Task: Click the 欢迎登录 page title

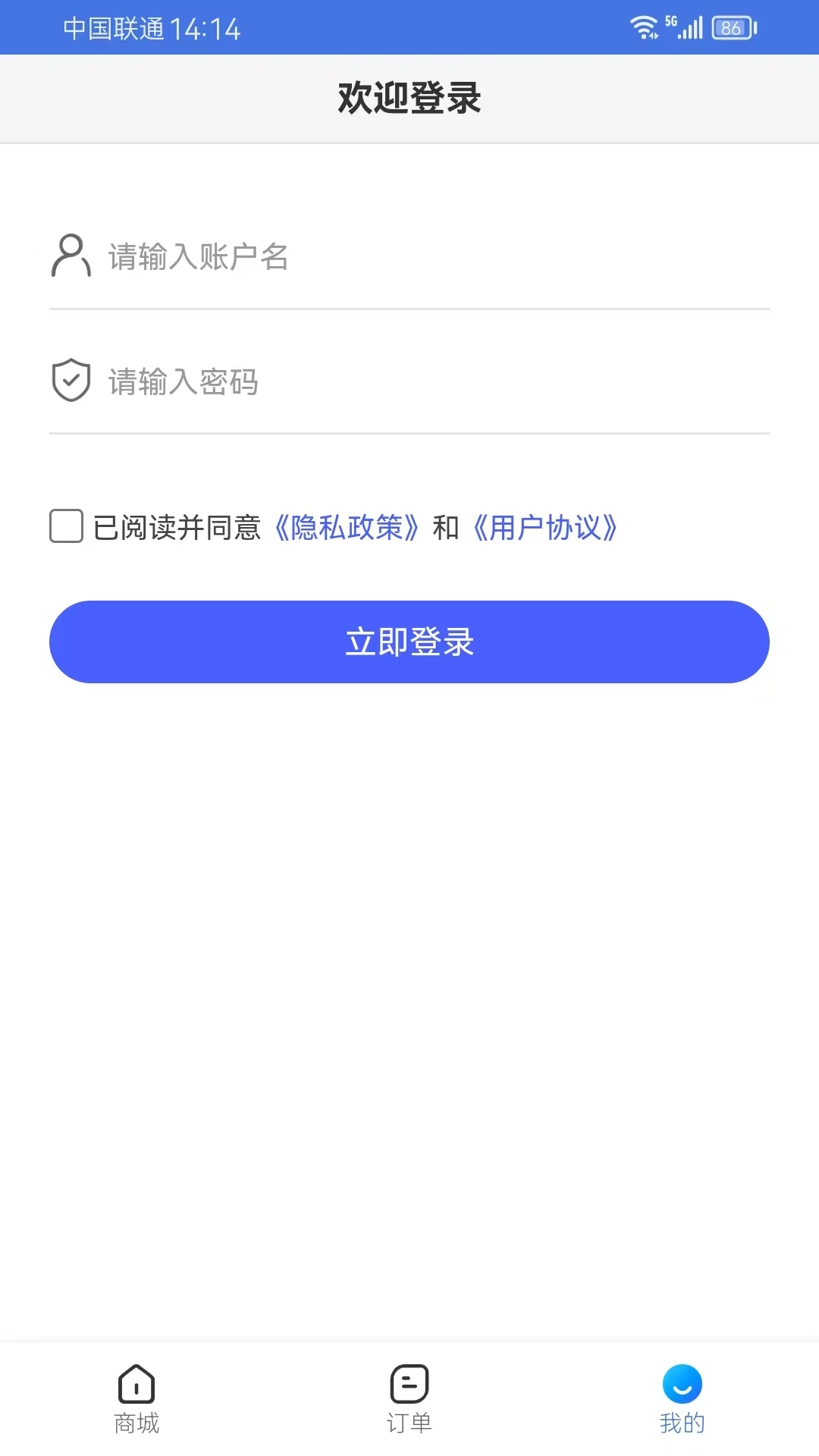Action: (409, 97)
